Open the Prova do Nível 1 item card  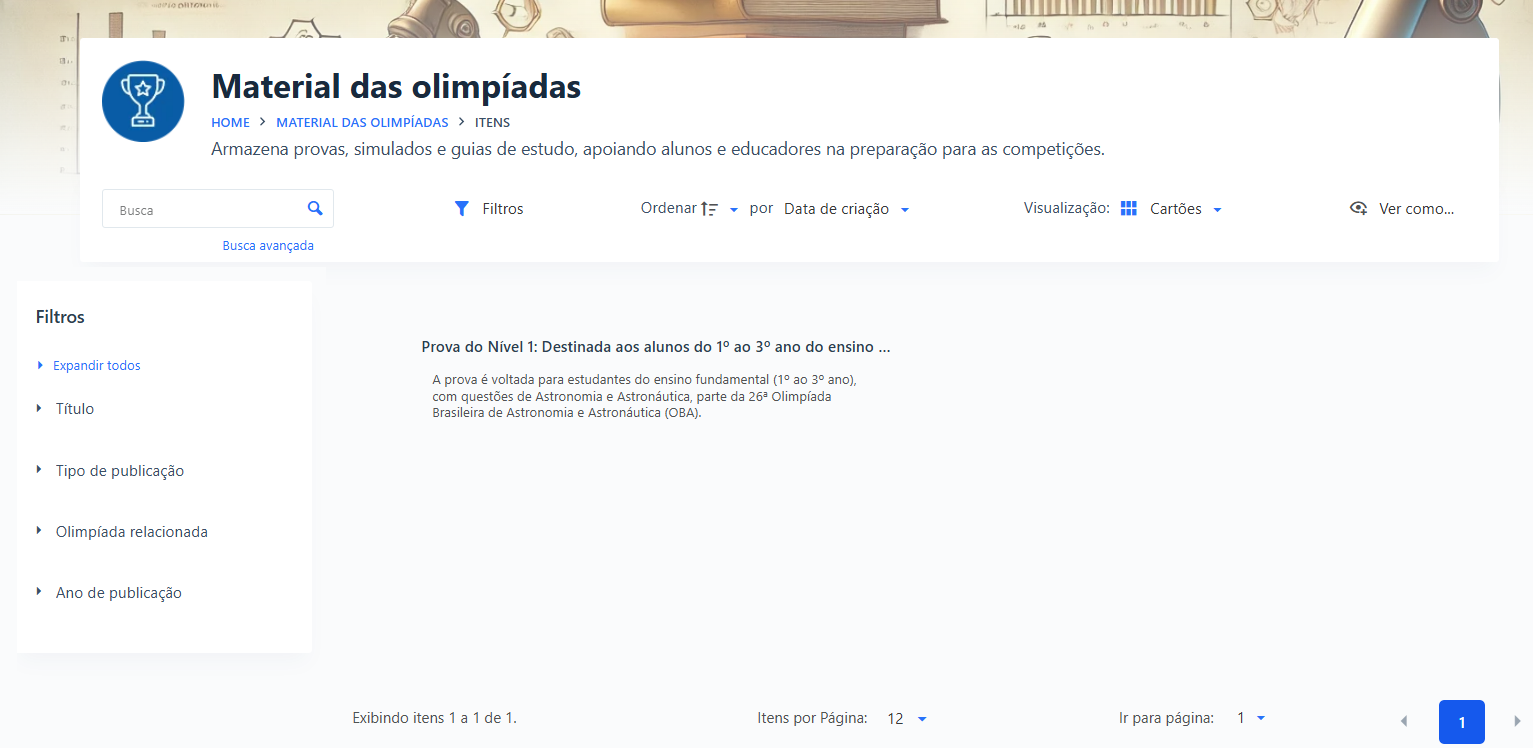point(655,347)
